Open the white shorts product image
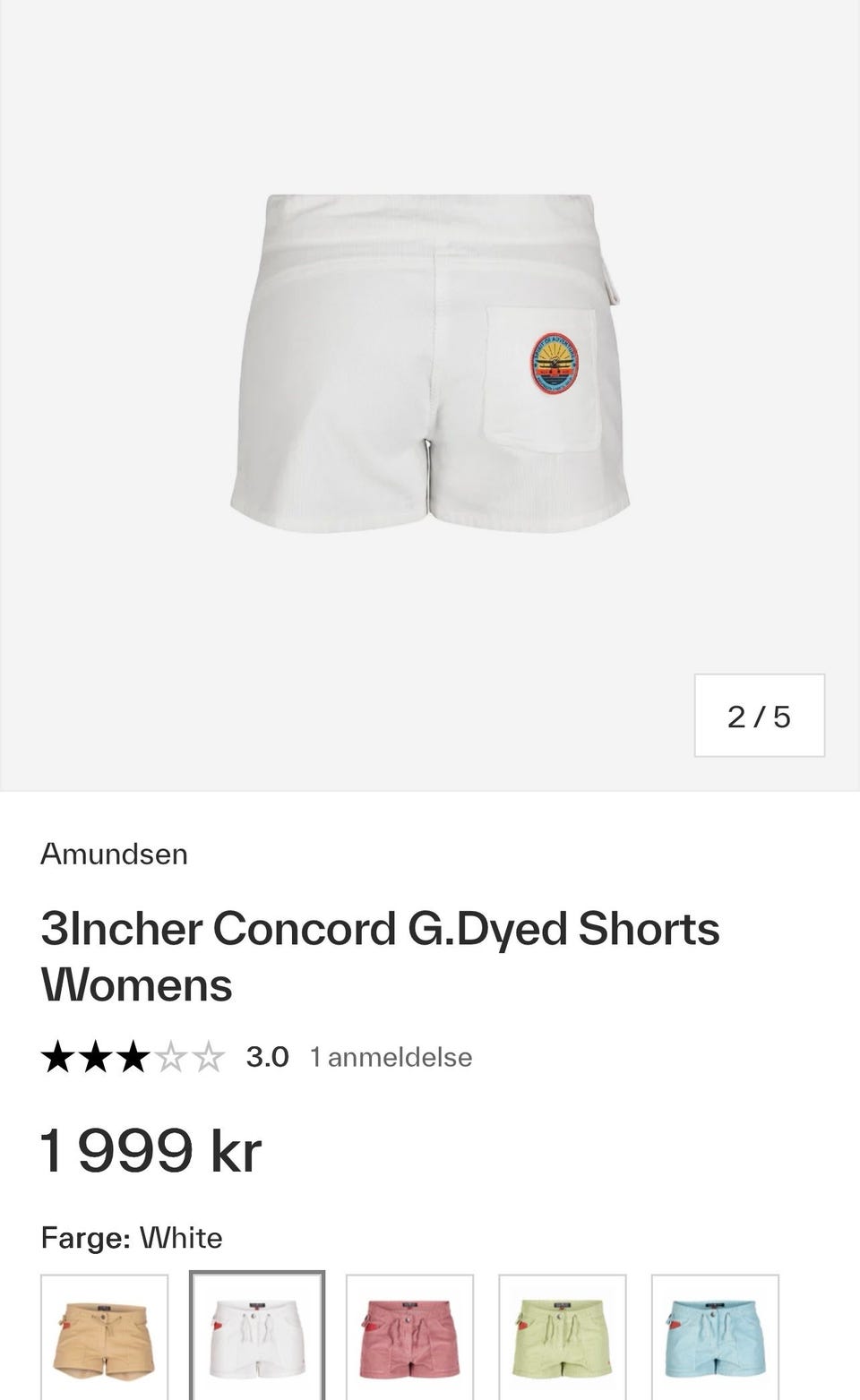Image resolution: width=860 pixels, height=1400 pixels. [x=430, y=363]
